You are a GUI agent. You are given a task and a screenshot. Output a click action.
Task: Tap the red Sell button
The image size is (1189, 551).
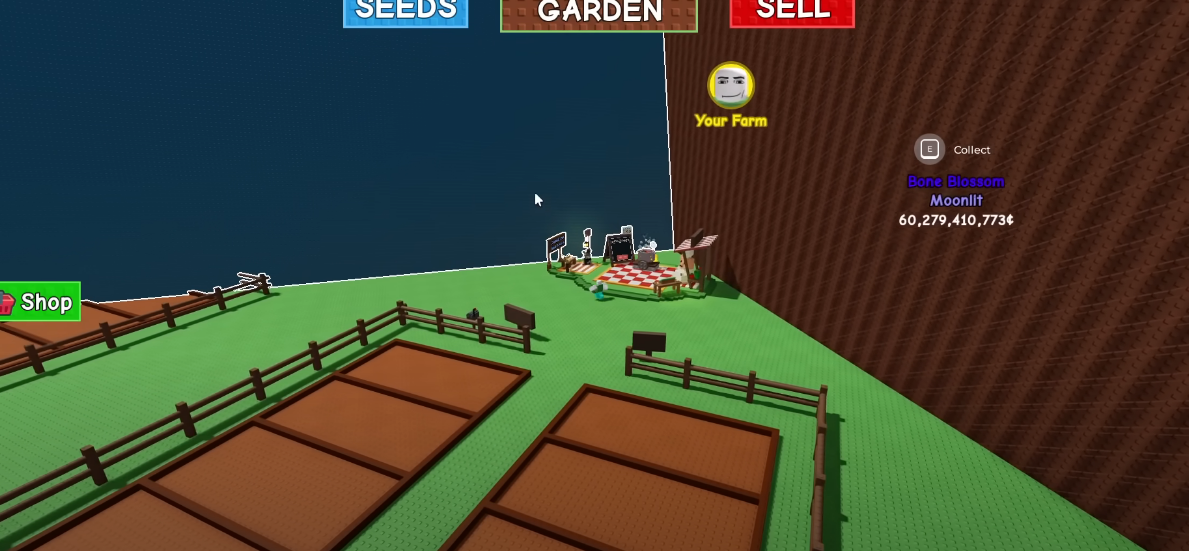click(x=792, y=12)
